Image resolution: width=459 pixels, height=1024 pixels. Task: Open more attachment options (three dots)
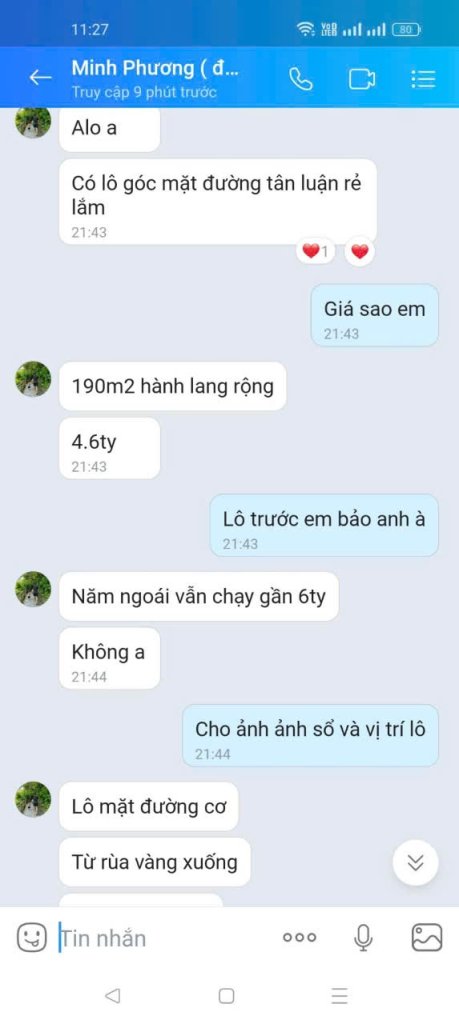pyautogui.click(x=300, y=938)
